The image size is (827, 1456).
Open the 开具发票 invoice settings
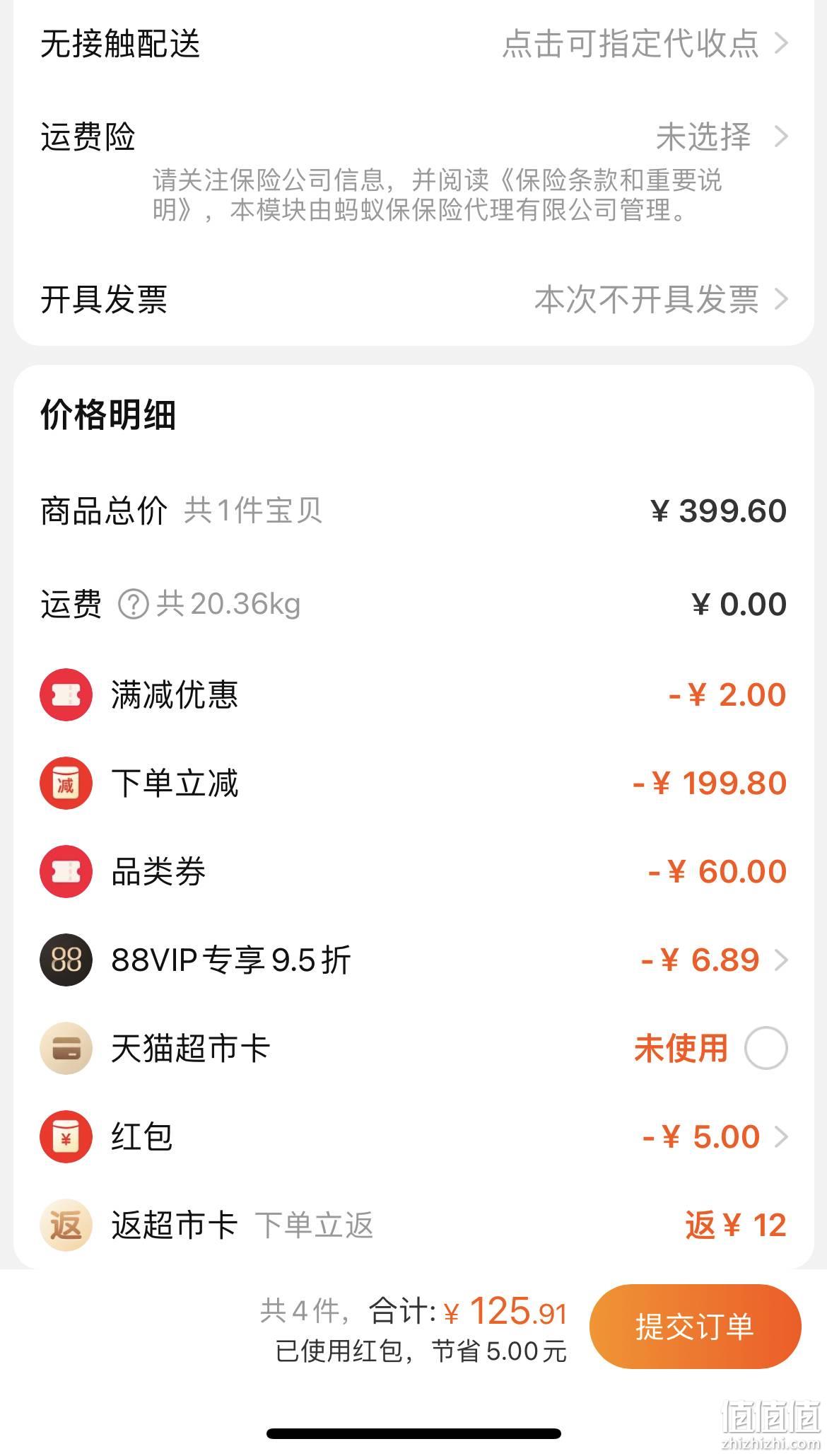413,300
